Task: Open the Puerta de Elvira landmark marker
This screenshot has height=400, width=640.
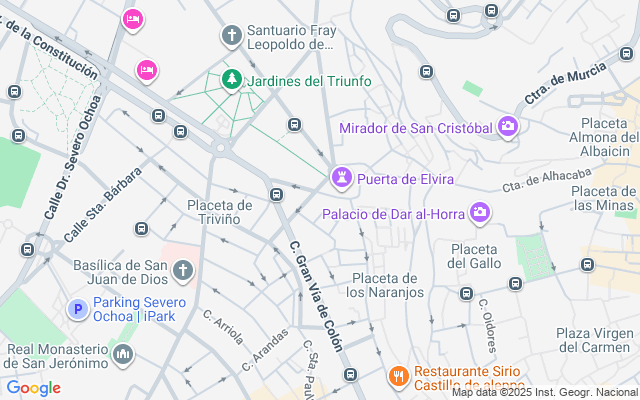Action: (342, 178)
